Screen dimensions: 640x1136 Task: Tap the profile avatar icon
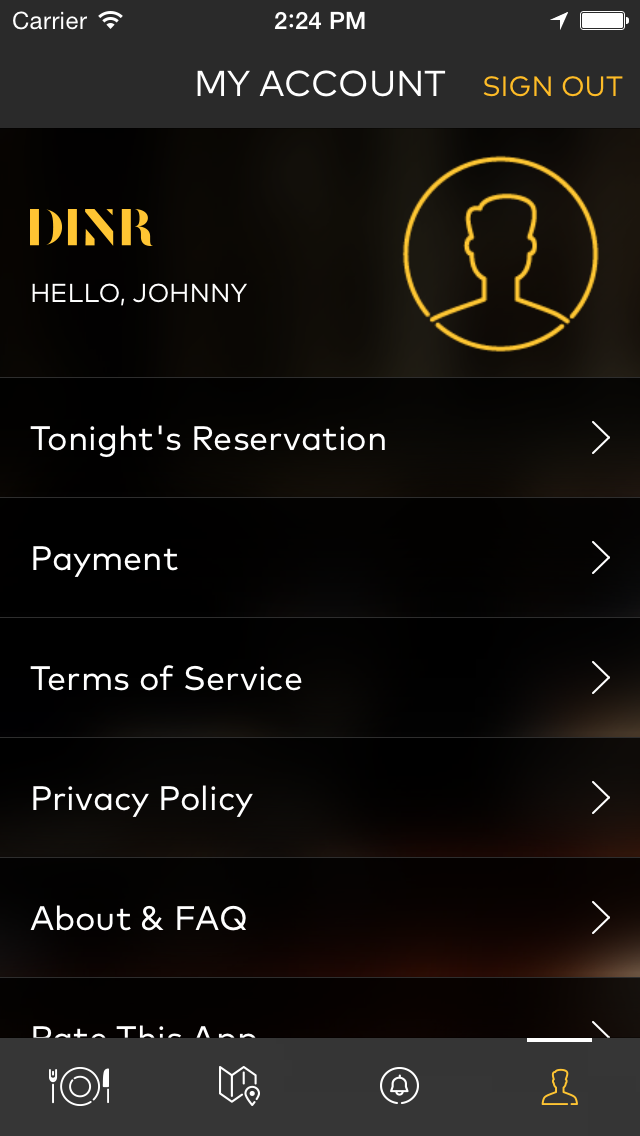tap(500, 253)
